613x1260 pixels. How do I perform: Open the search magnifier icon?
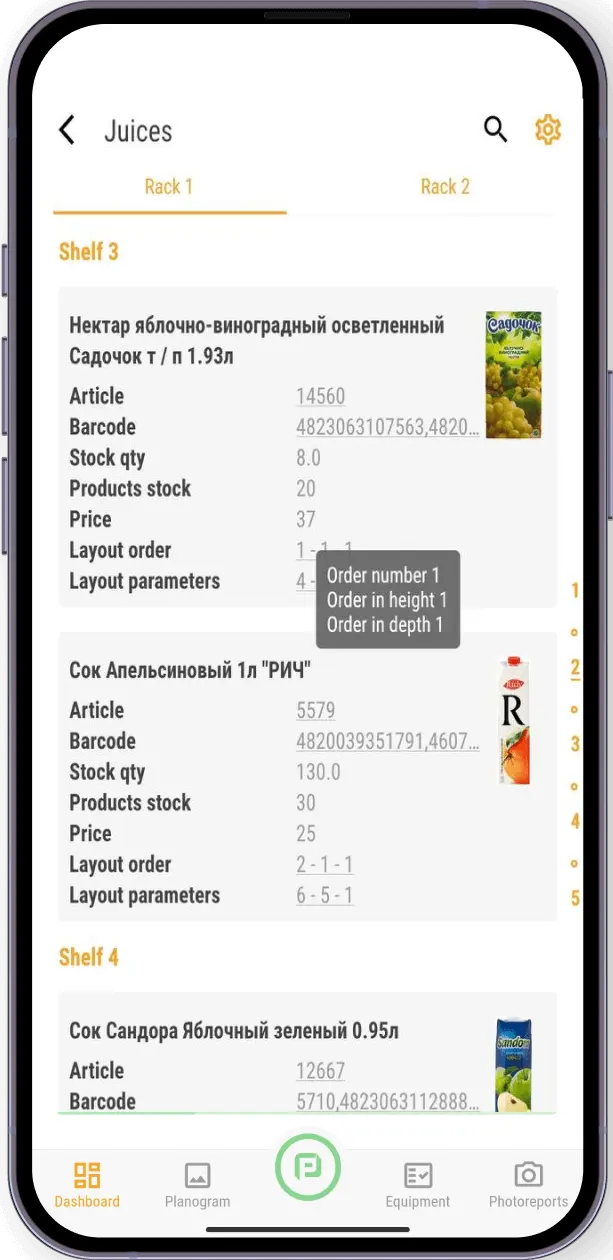point(495,129)
